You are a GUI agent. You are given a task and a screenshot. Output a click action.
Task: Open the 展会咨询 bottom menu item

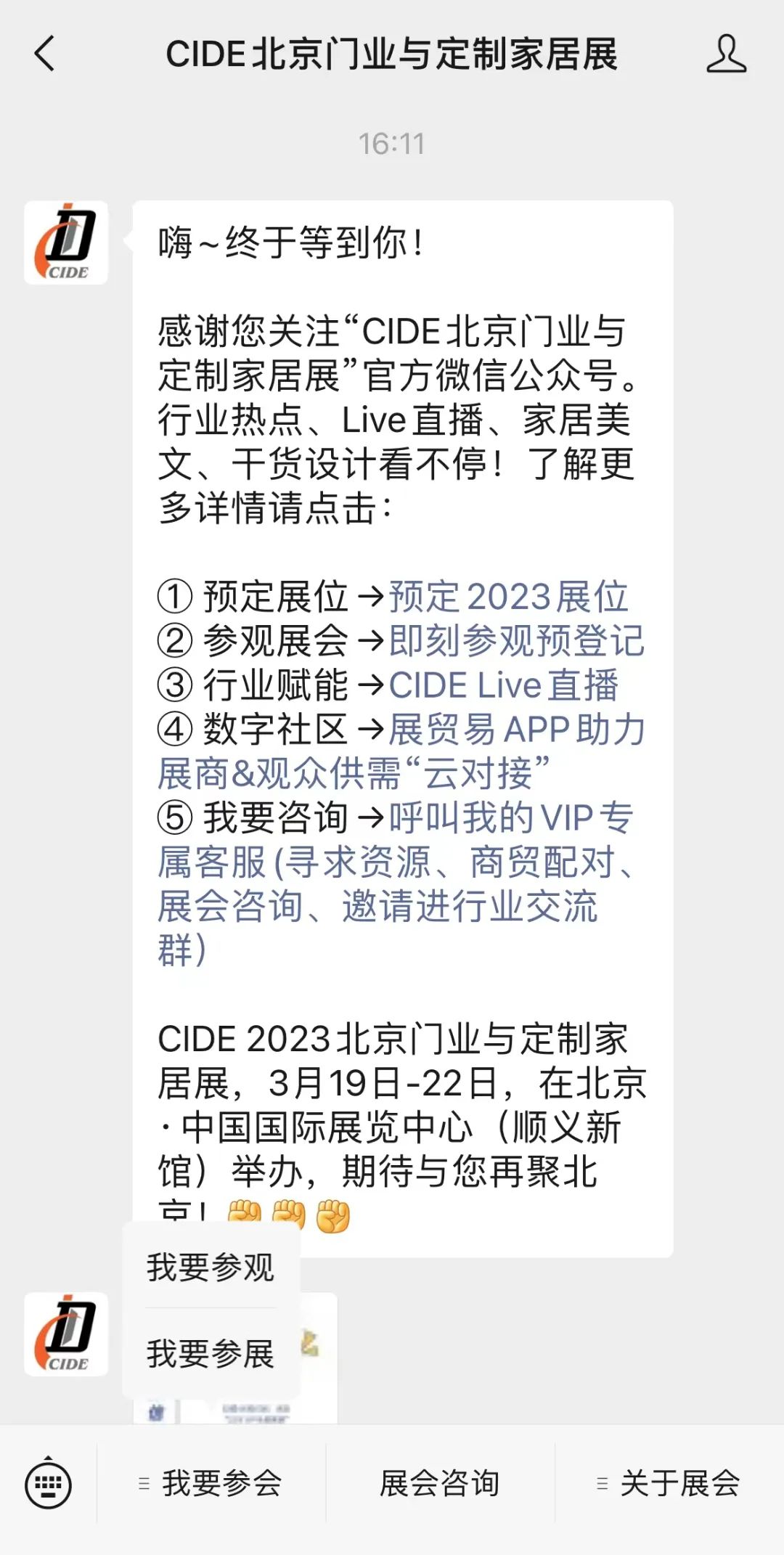[x=440, y=1483]
